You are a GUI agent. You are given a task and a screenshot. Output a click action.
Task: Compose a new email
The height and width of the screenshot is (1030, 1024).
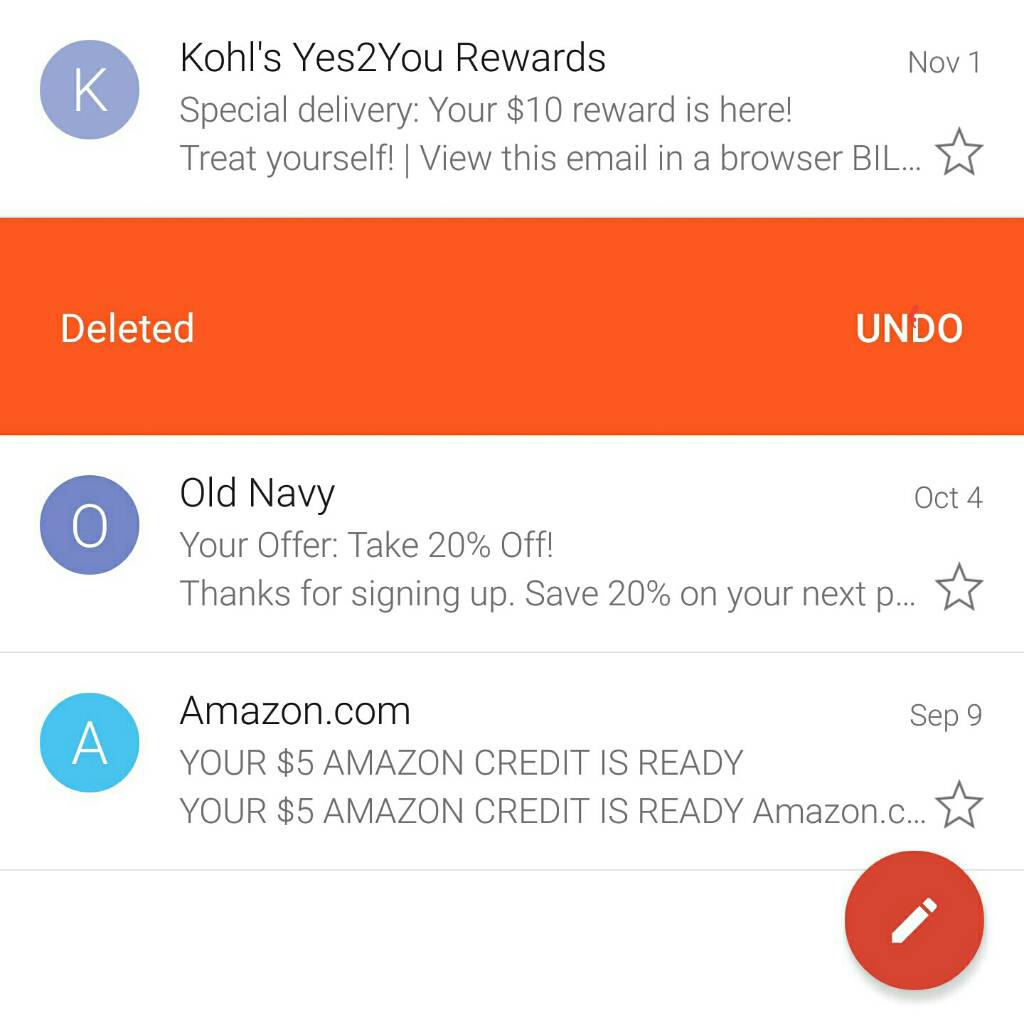(914, 920)
